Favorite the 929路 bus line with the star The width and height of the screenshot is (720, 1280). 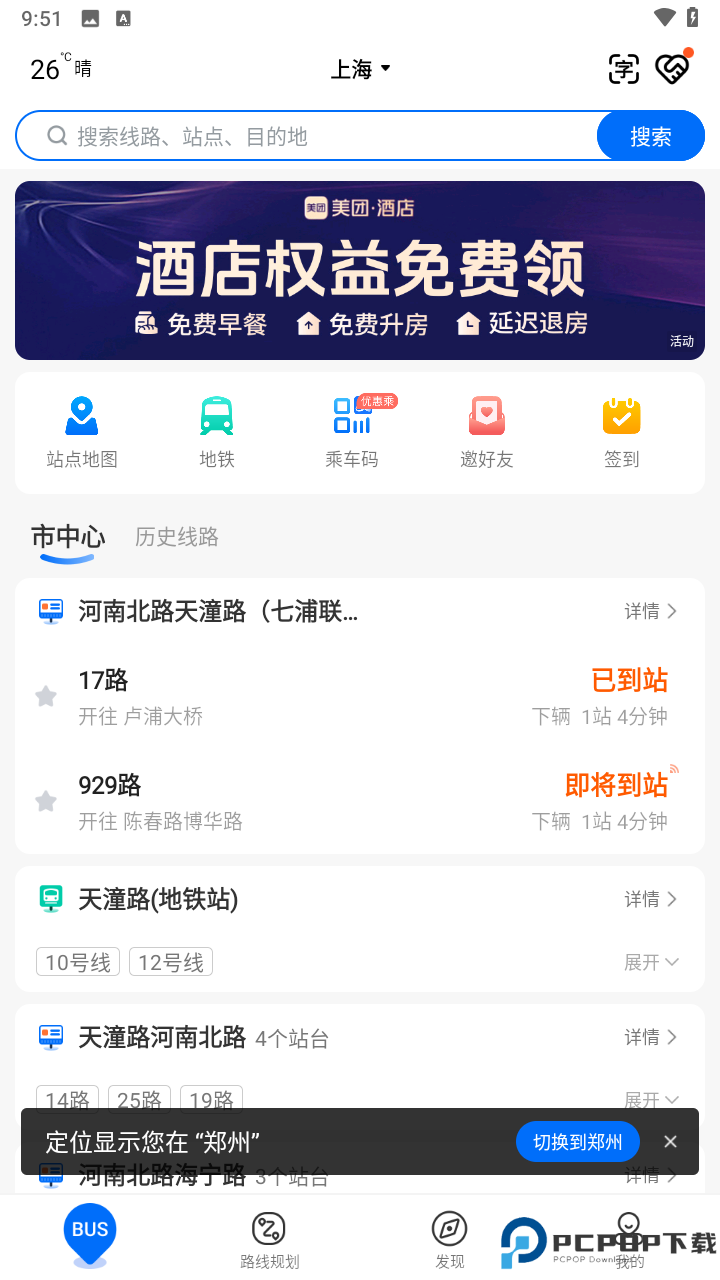coord(45,801)
